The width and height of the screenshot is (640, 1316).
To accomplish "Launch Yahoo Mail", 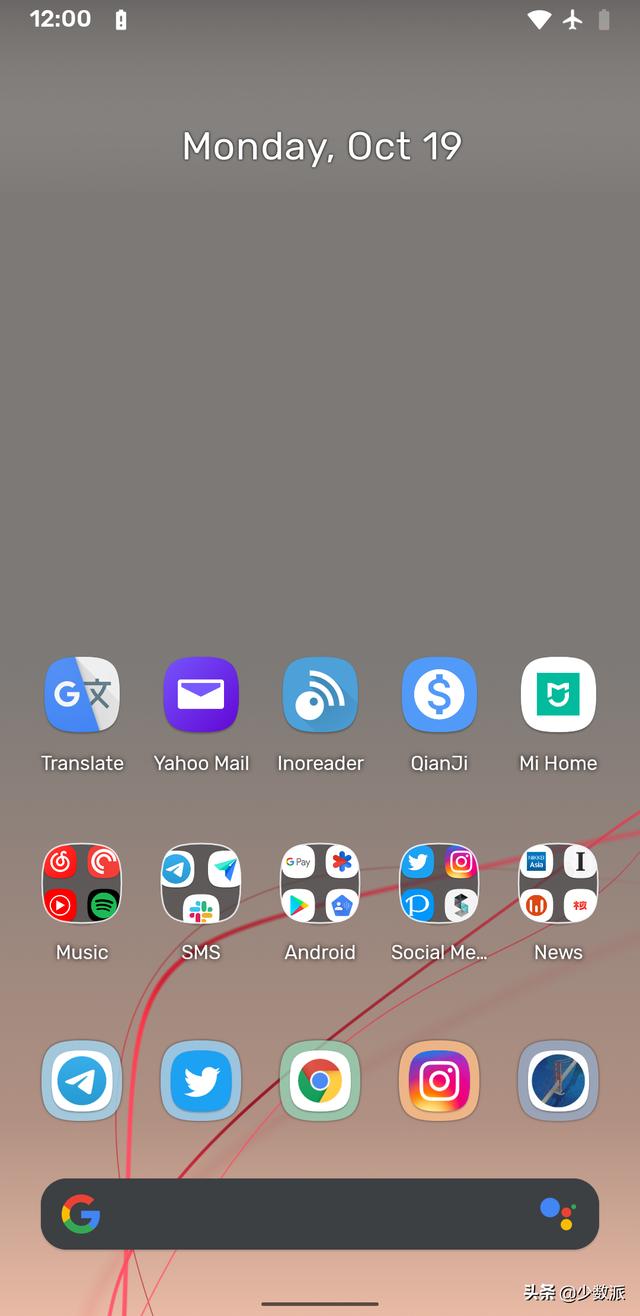I will pos(201,694).
